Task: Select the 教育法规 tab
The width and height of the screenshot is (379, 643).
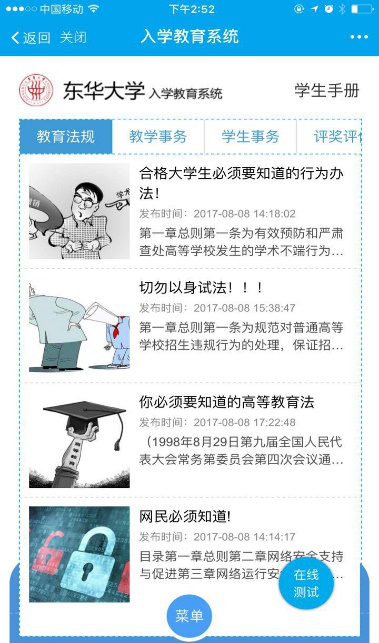Action: [66, 137]
